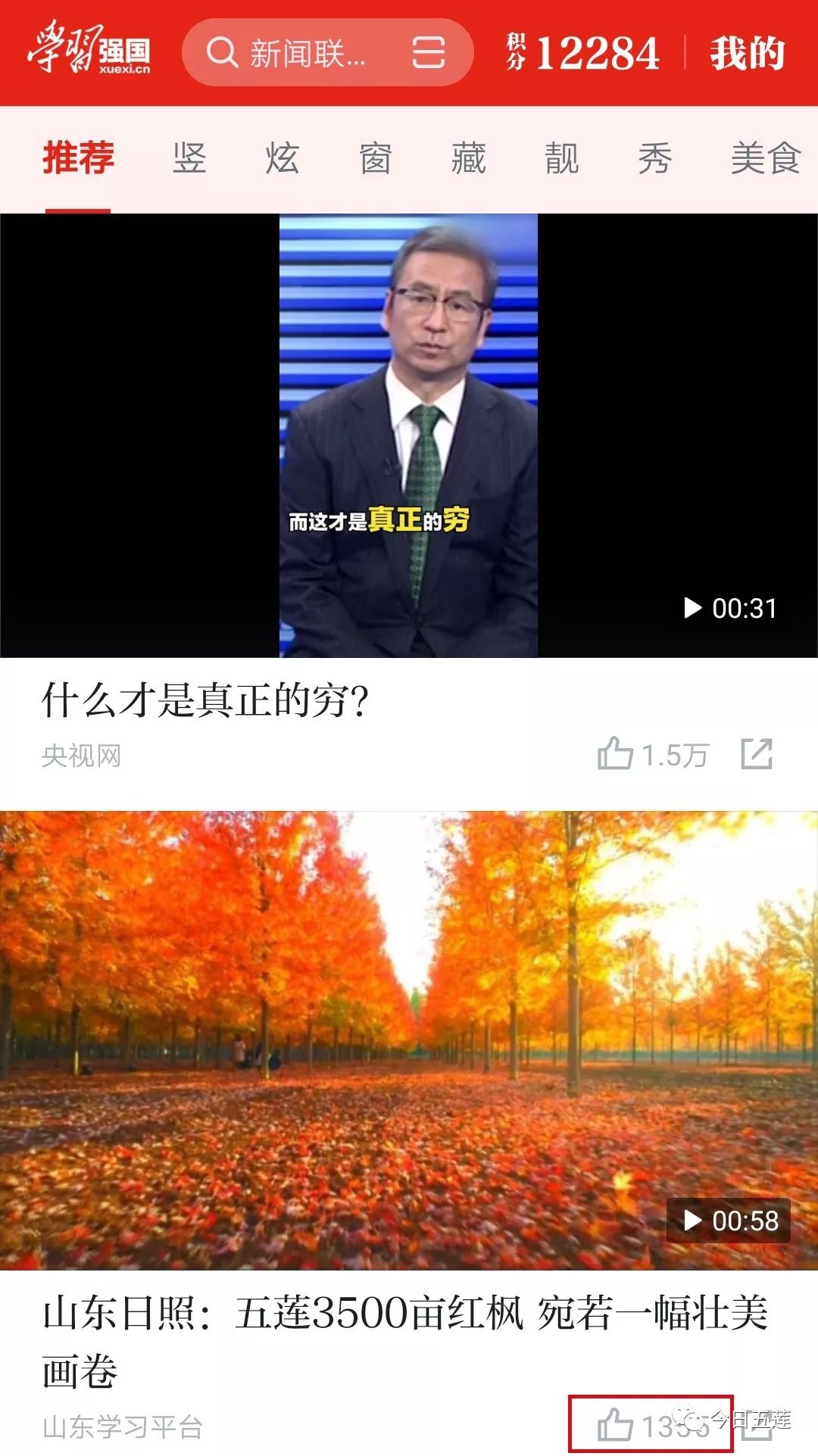Open 我的 profile page
818x1456 pixels.
[x=746, y=53]
